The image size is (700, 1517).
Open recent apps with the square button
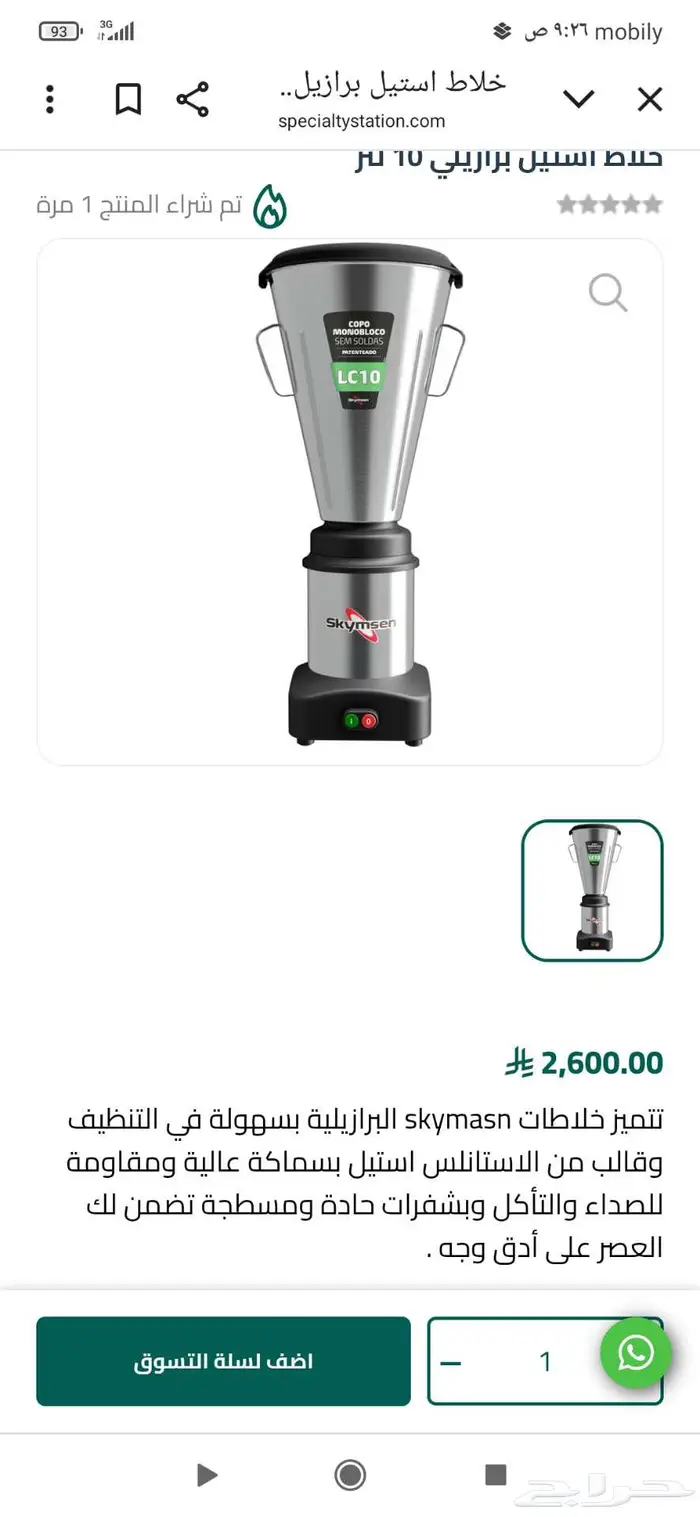[495, 1474]
